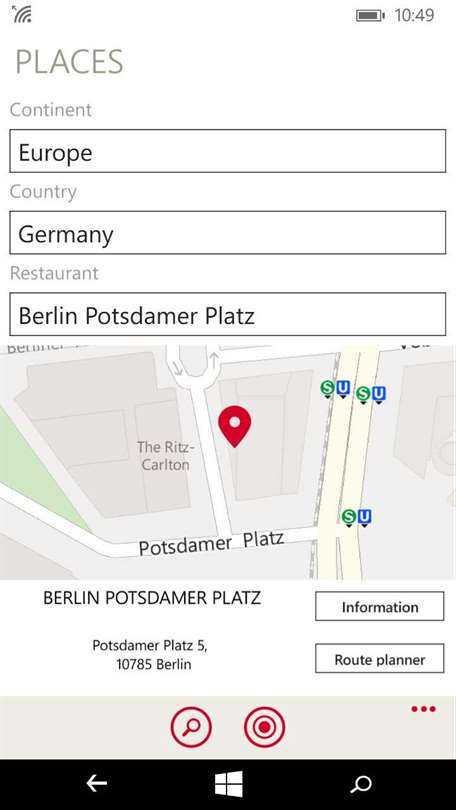Open the Continent dropdown showing Europe
Viewport: 456px width, 810px height.
coord(228,151)
